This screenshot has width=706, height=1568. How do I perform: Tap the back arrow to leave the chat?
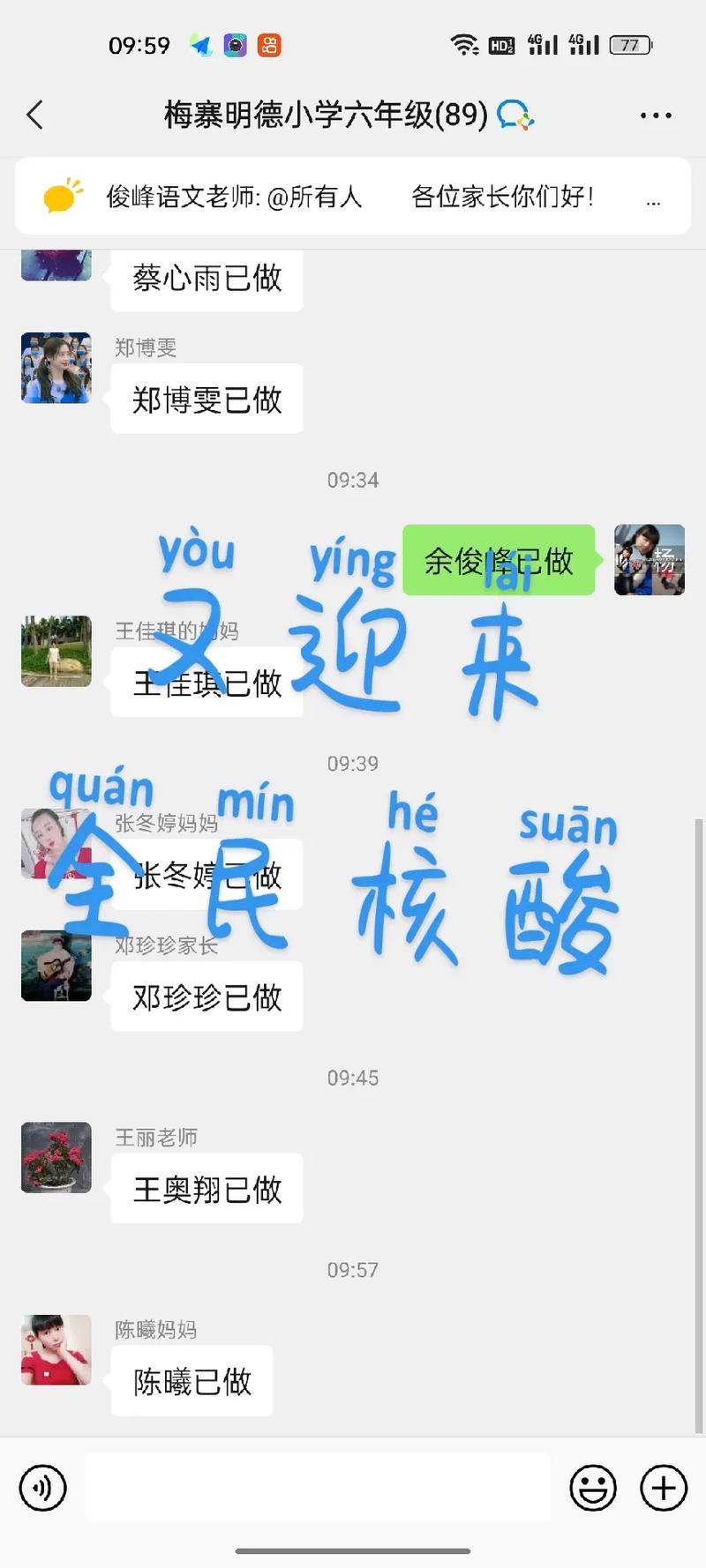pos(35,115)
